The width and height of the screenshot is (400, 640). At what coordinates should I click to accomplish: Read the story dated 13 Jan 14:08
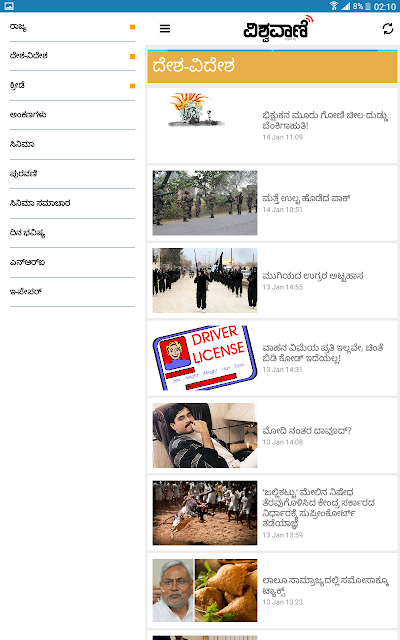[272, 436]
